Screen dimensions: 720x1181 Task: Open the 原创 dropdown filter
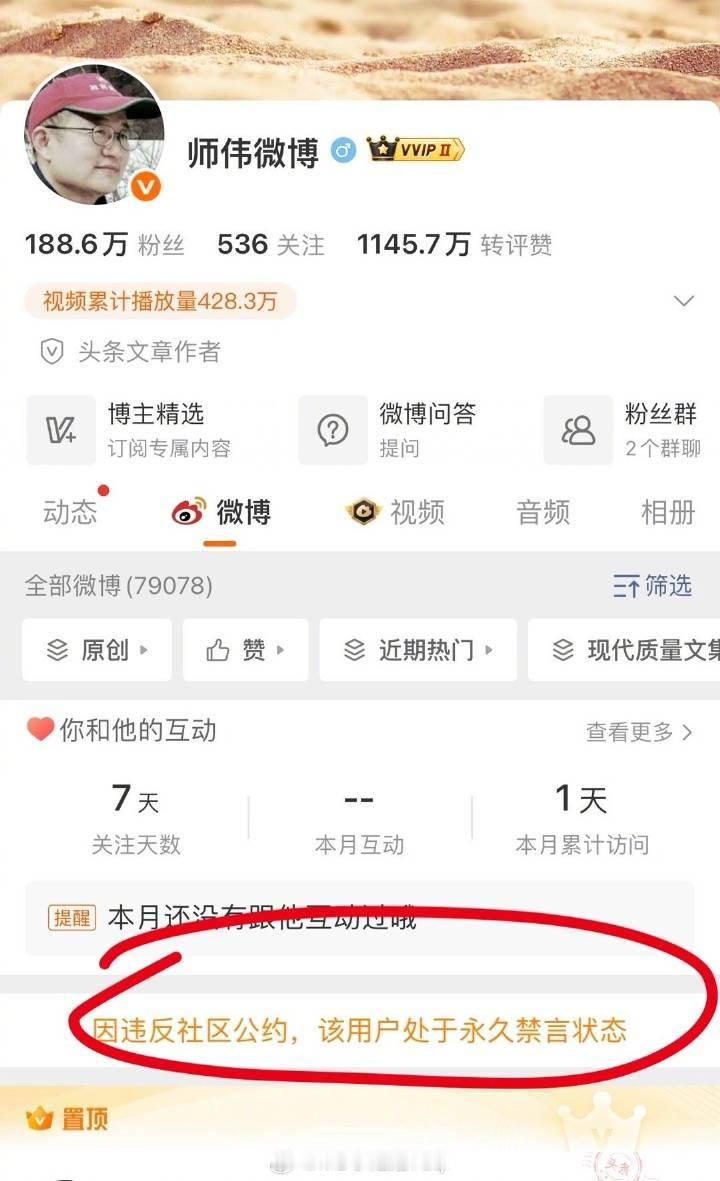(x=97, y=650)
